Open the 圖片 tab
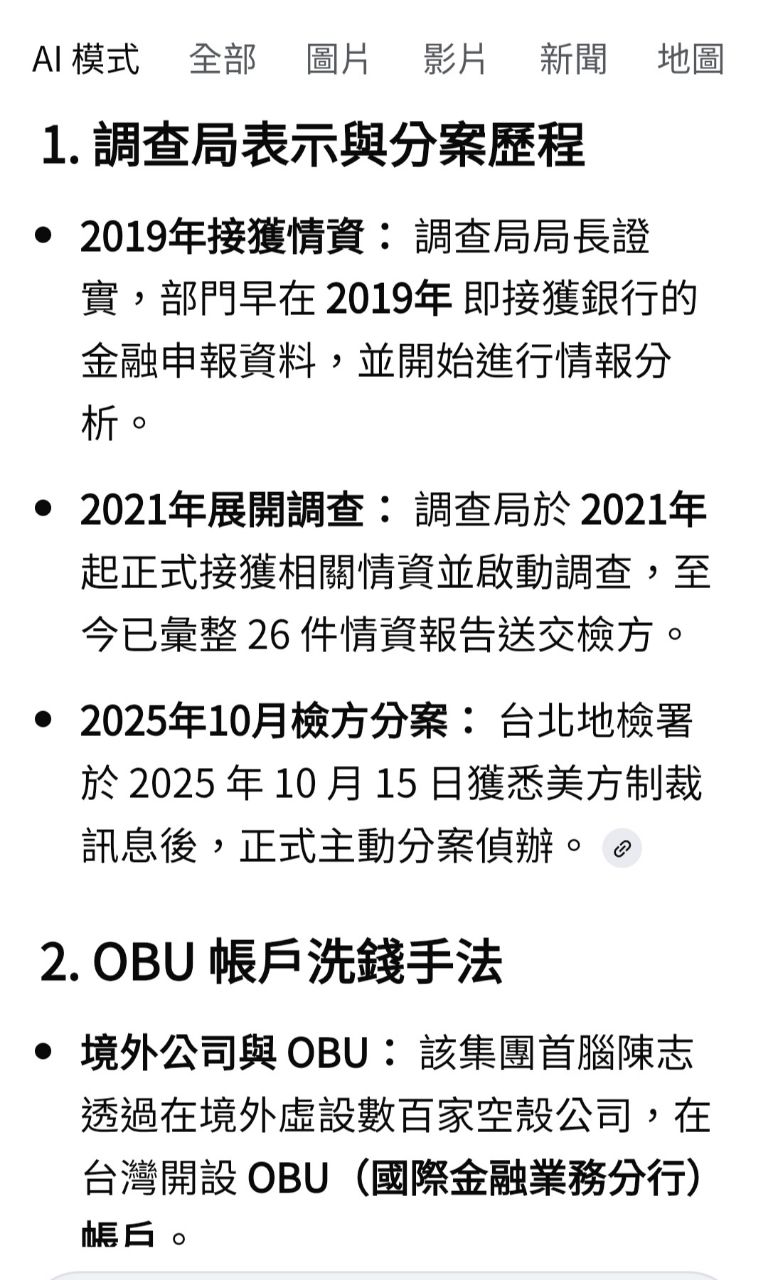 pos(337,60)
